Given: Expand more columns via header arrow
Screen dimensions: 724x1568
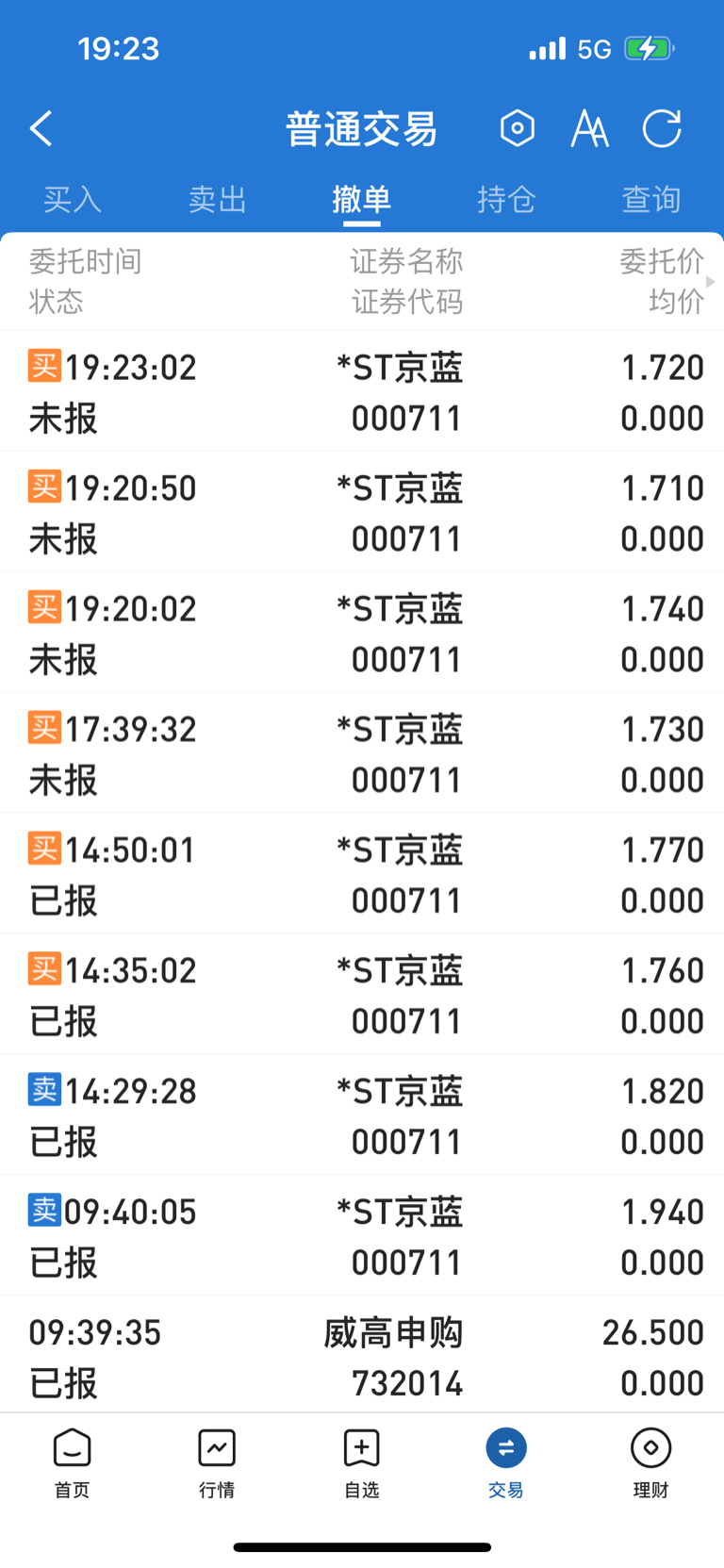Looking at the screenshot, I should [x=711, y=281].
